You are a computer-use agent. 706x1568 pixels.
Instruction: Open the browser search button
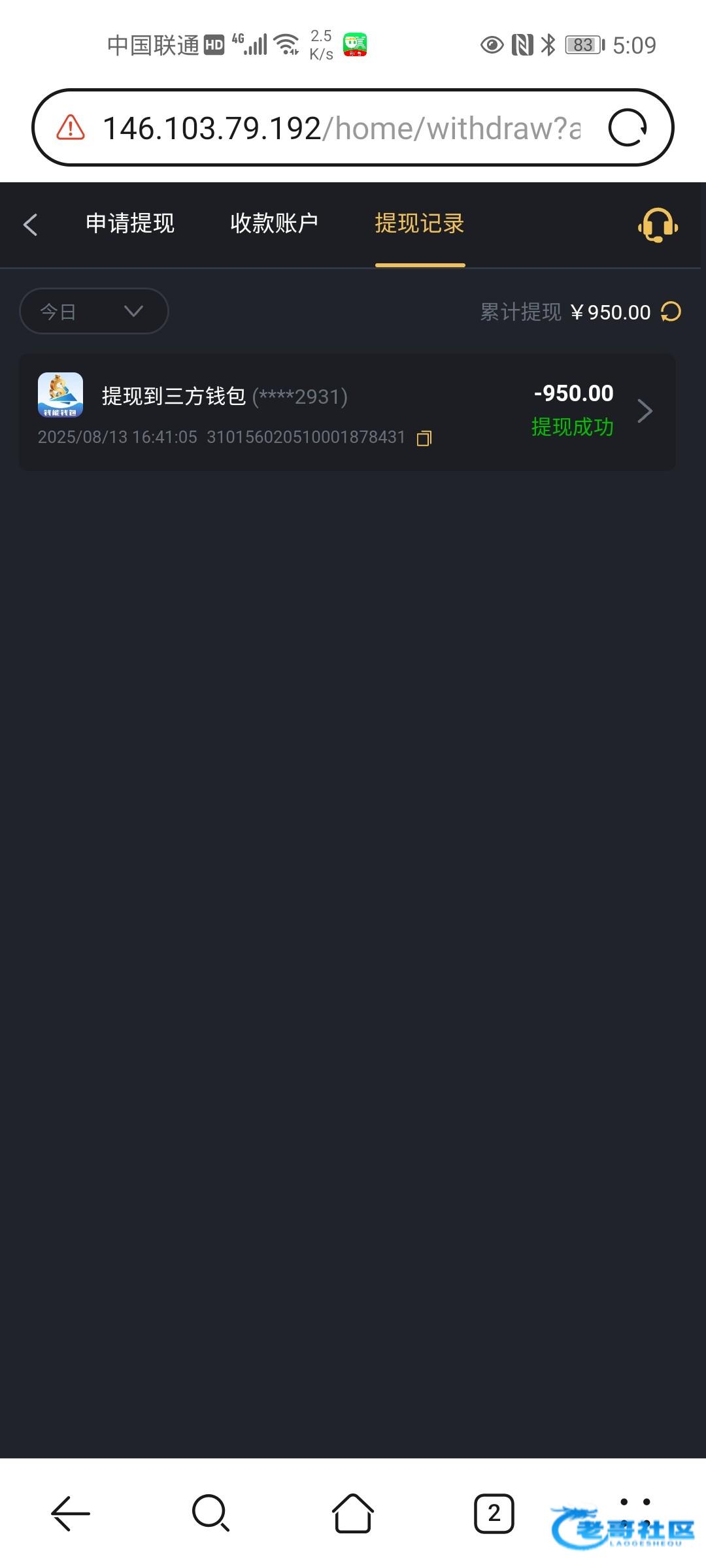coord(211,1513)
